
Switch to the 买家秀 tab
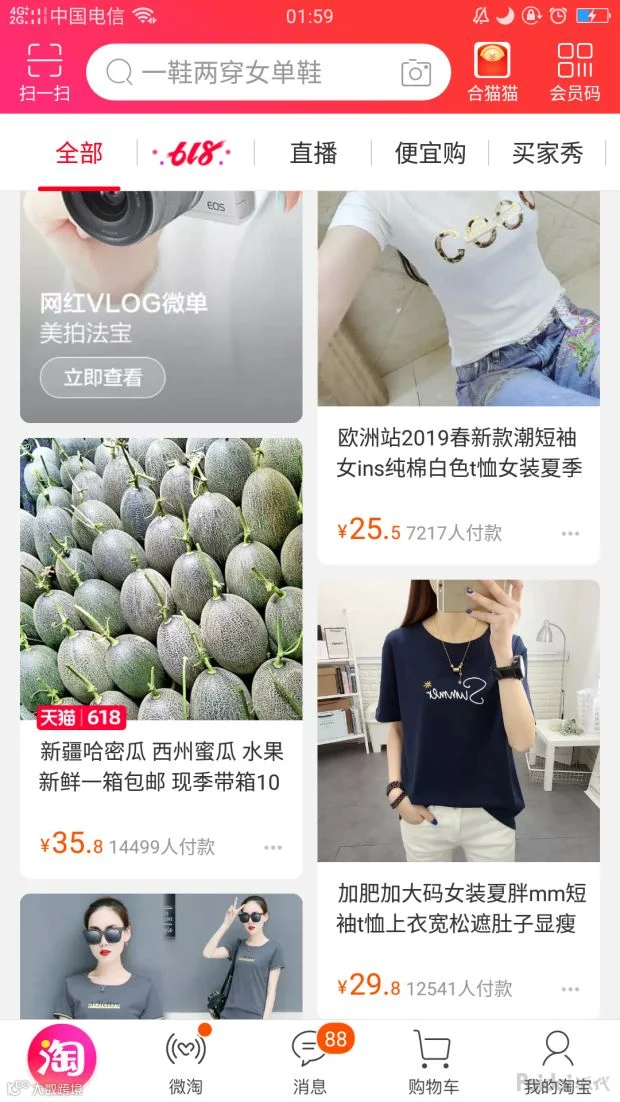548,153
